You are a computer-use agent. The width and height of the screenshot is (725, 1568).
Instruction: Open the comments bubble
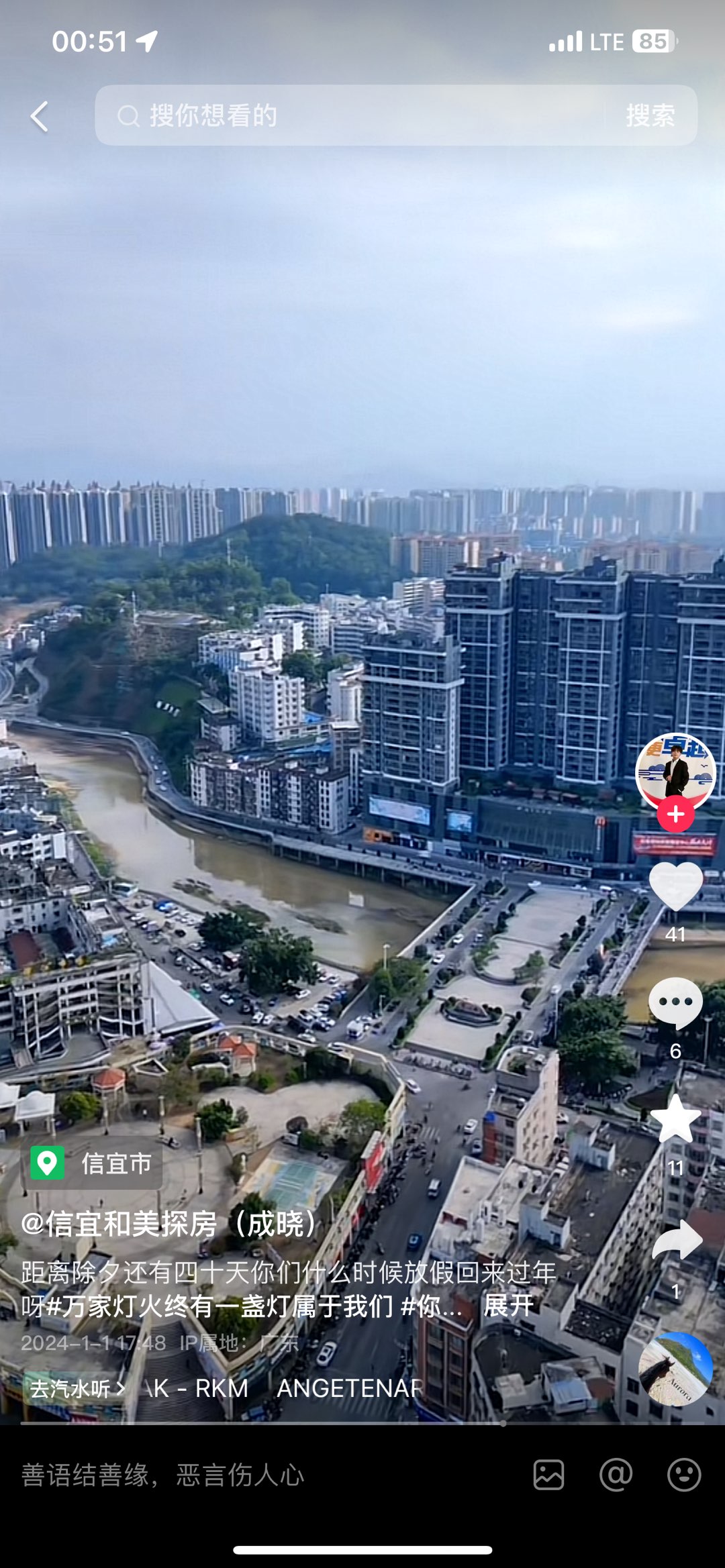(x=675, y=1002)
